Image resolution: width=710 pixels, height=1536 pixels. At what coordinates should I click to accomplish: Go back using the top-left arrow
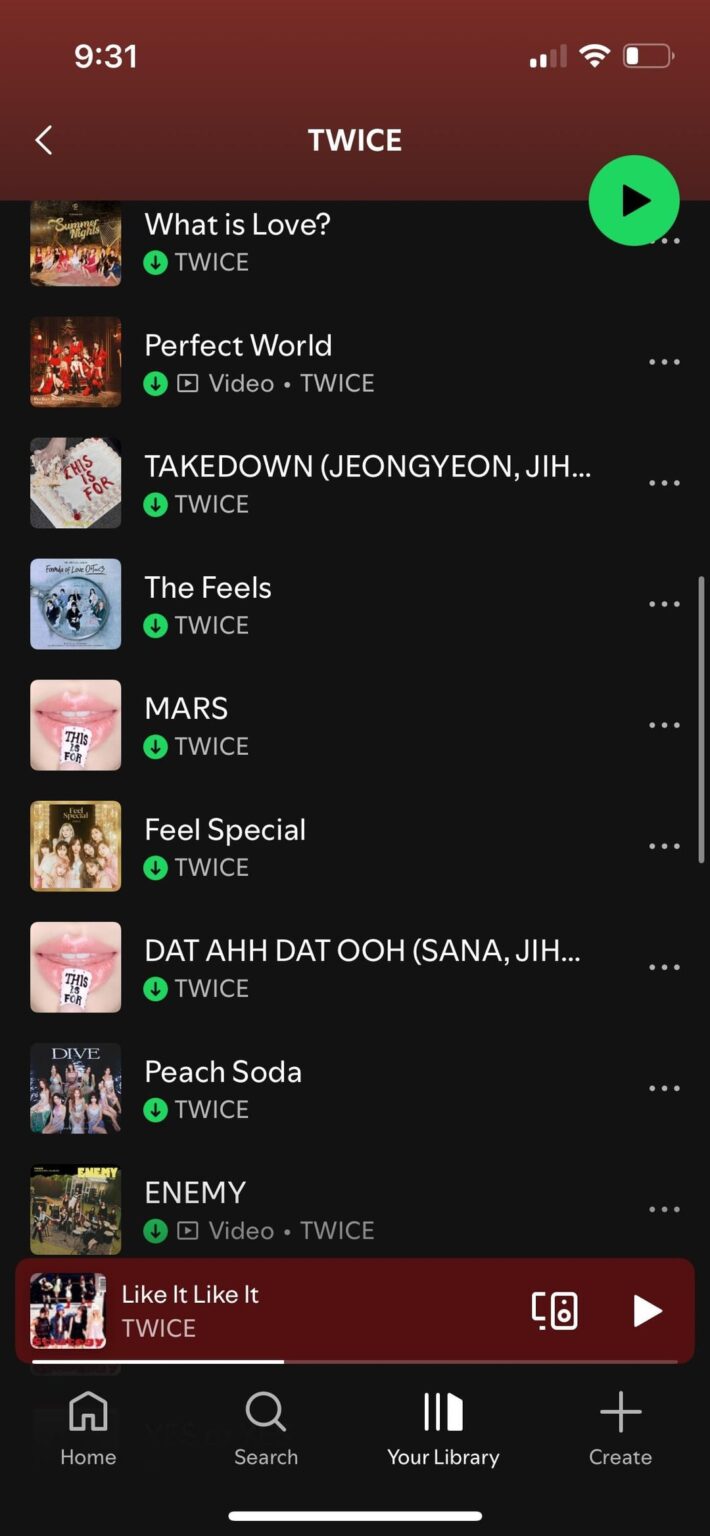click(43, 140)
